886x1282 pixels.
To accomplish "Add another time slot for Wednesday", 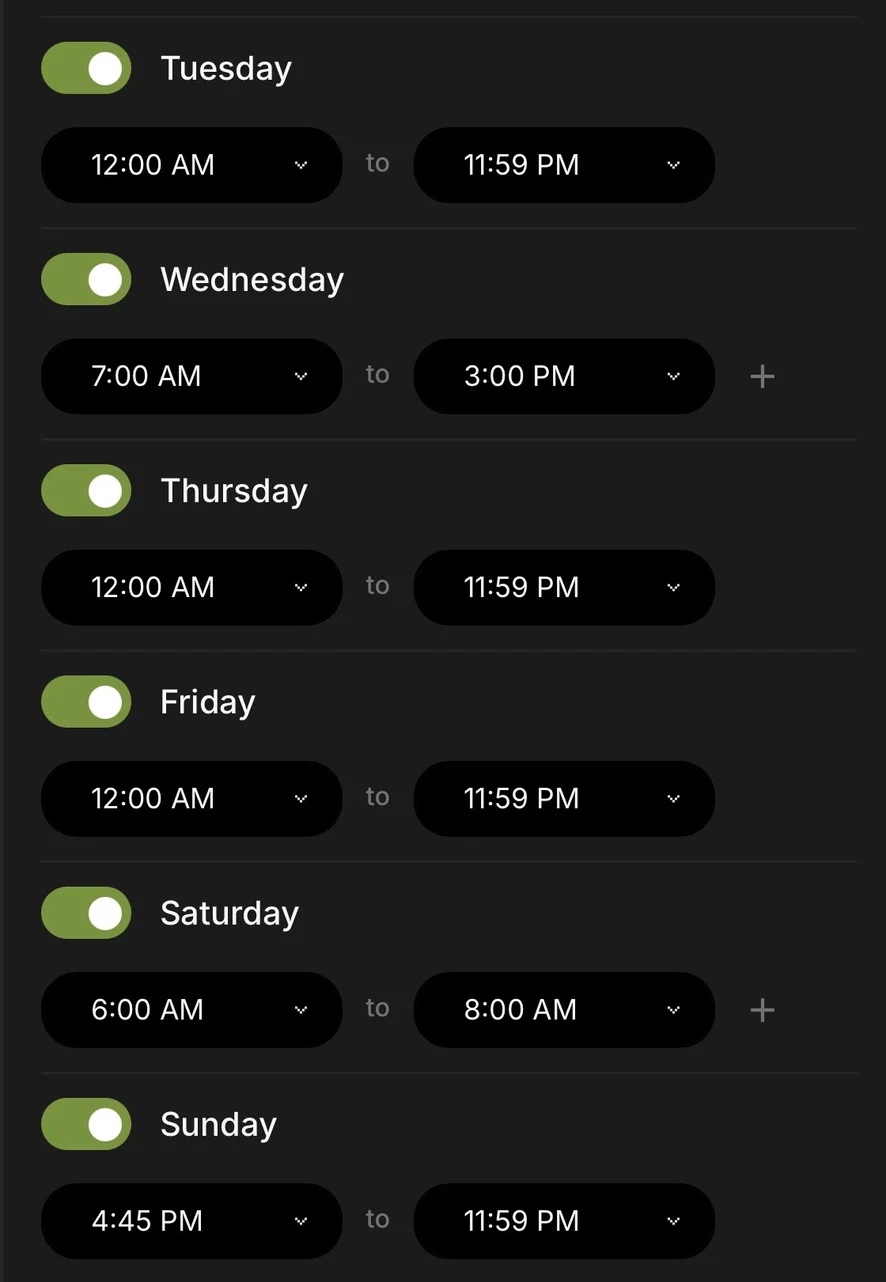I will (x=762, y=376).
